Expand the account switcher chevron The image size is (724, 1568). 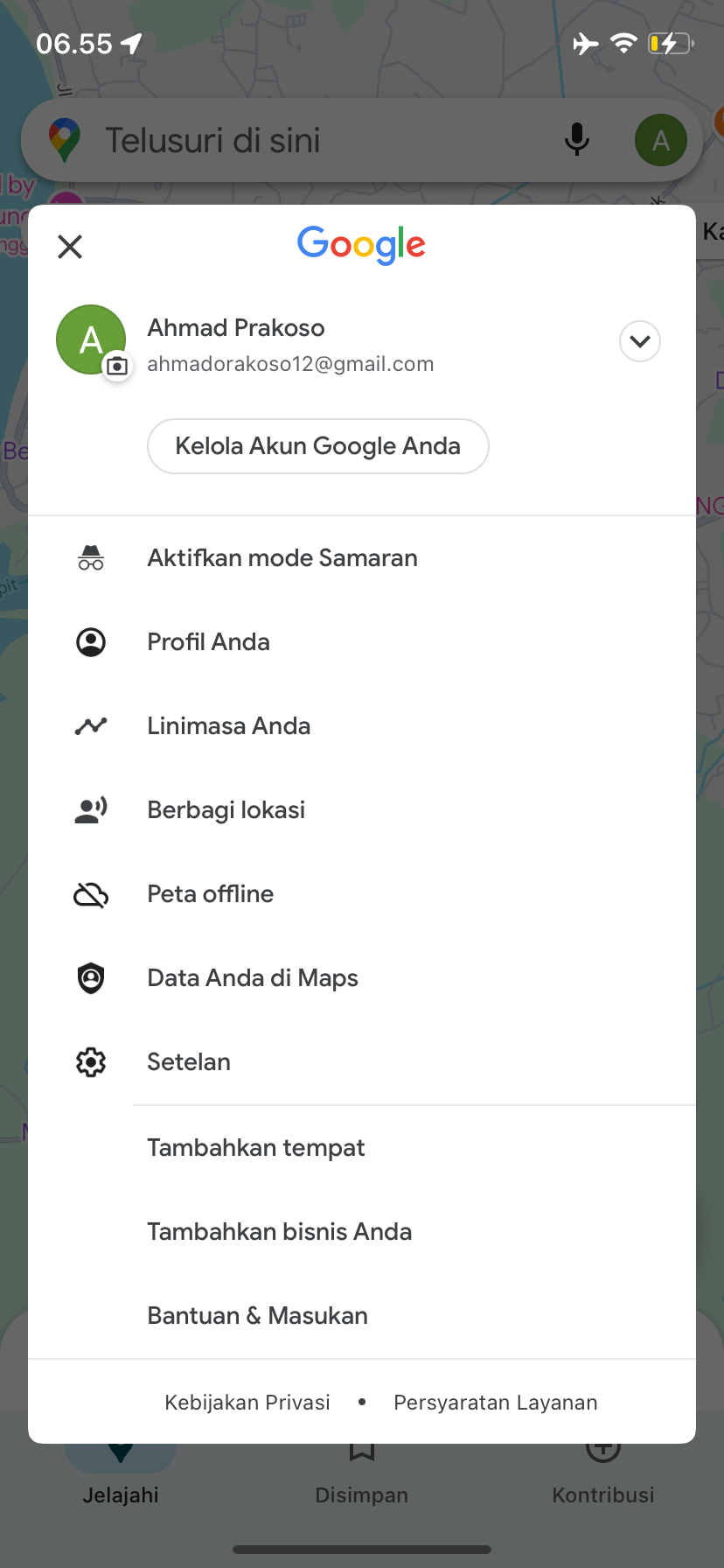(640, 341)
